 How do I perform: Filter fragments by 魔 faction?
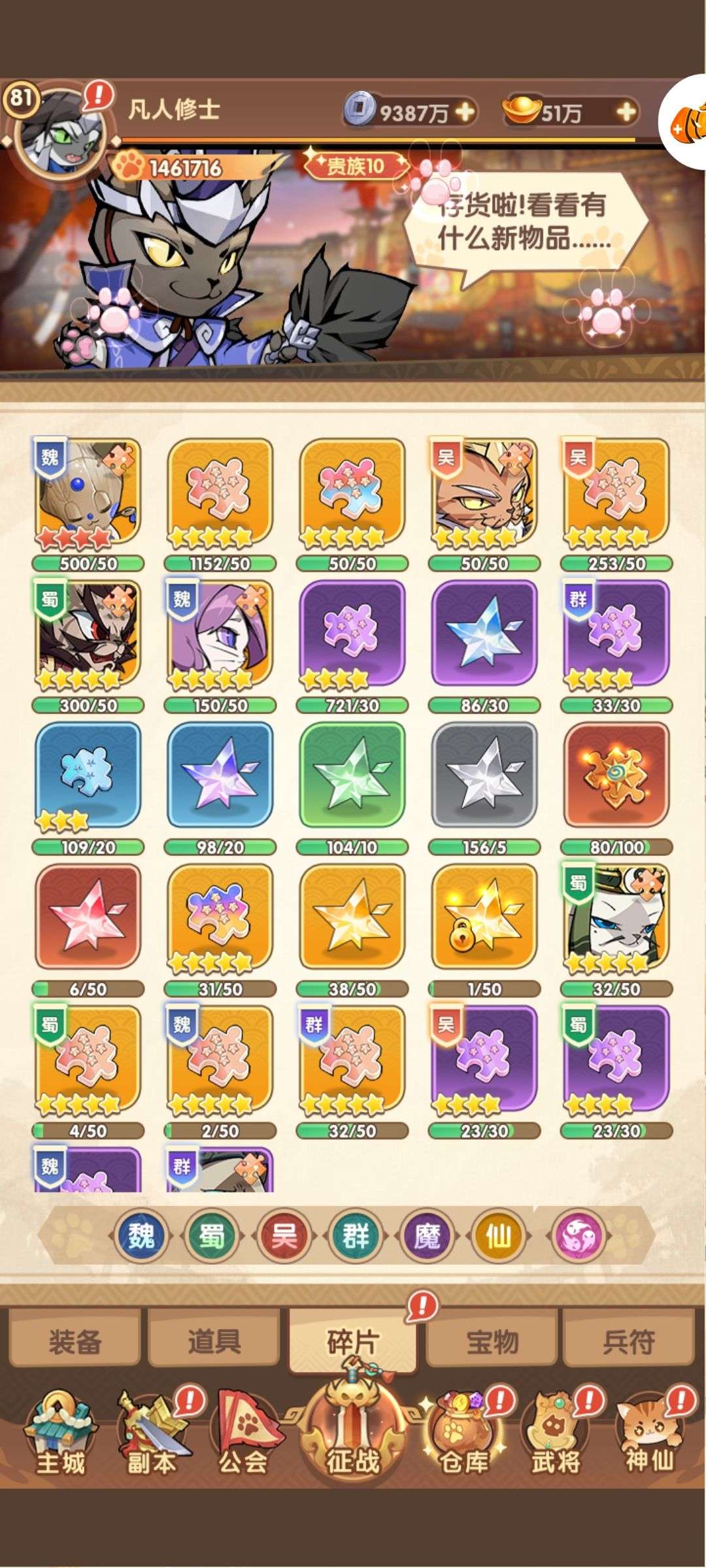427,1235
